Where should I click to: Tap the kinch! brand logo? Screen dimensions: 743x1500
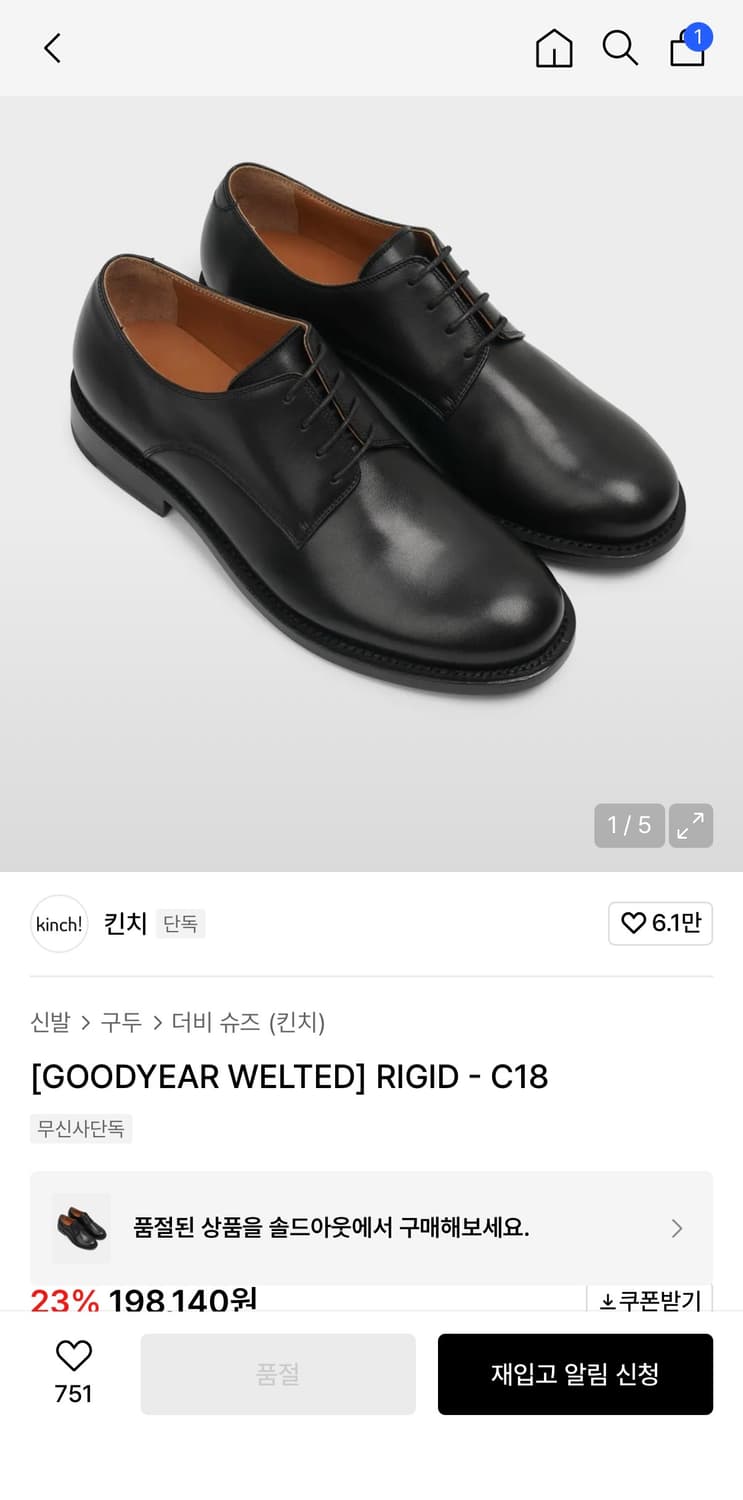58,923
